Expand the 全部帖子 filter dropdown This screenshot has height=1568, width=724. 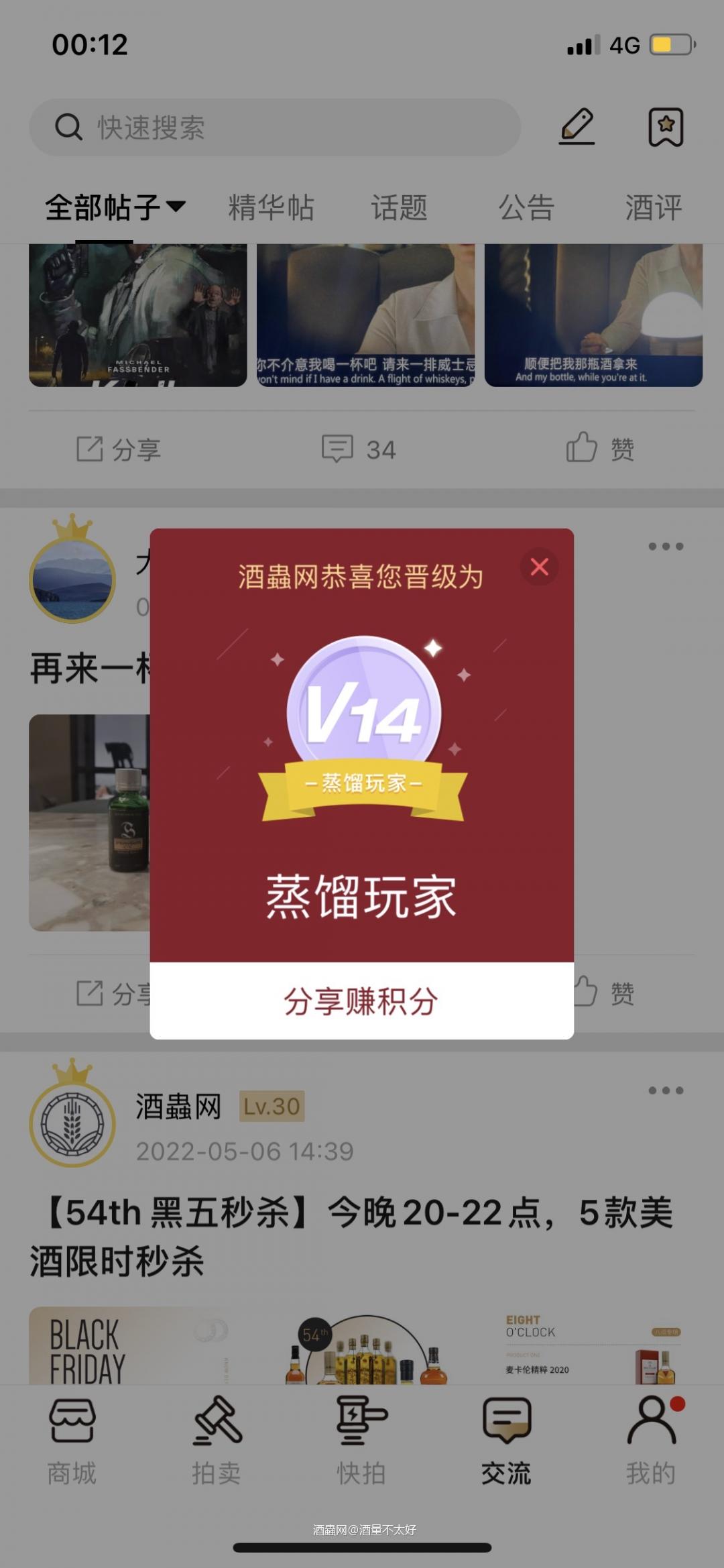[112, 207]
